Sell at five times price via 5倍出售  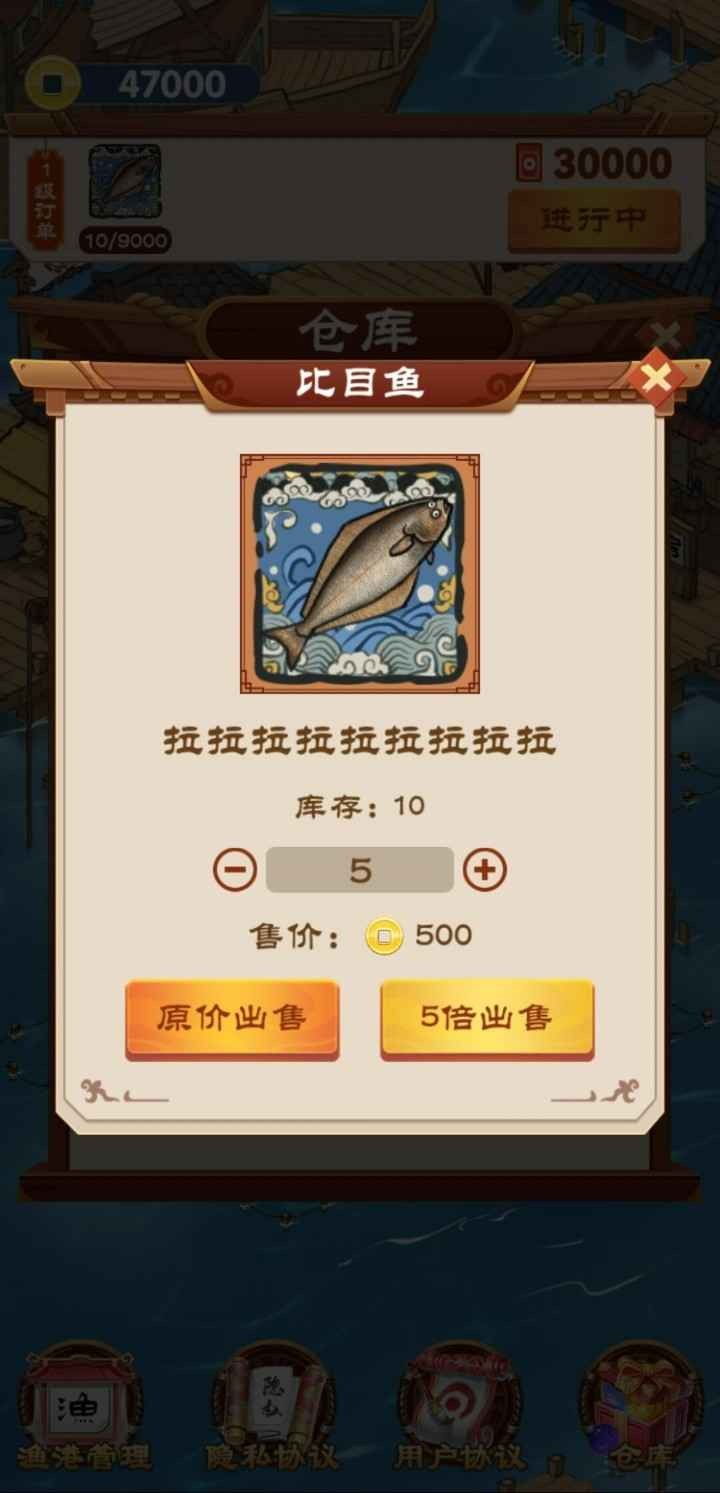(x=486, y=1018)
